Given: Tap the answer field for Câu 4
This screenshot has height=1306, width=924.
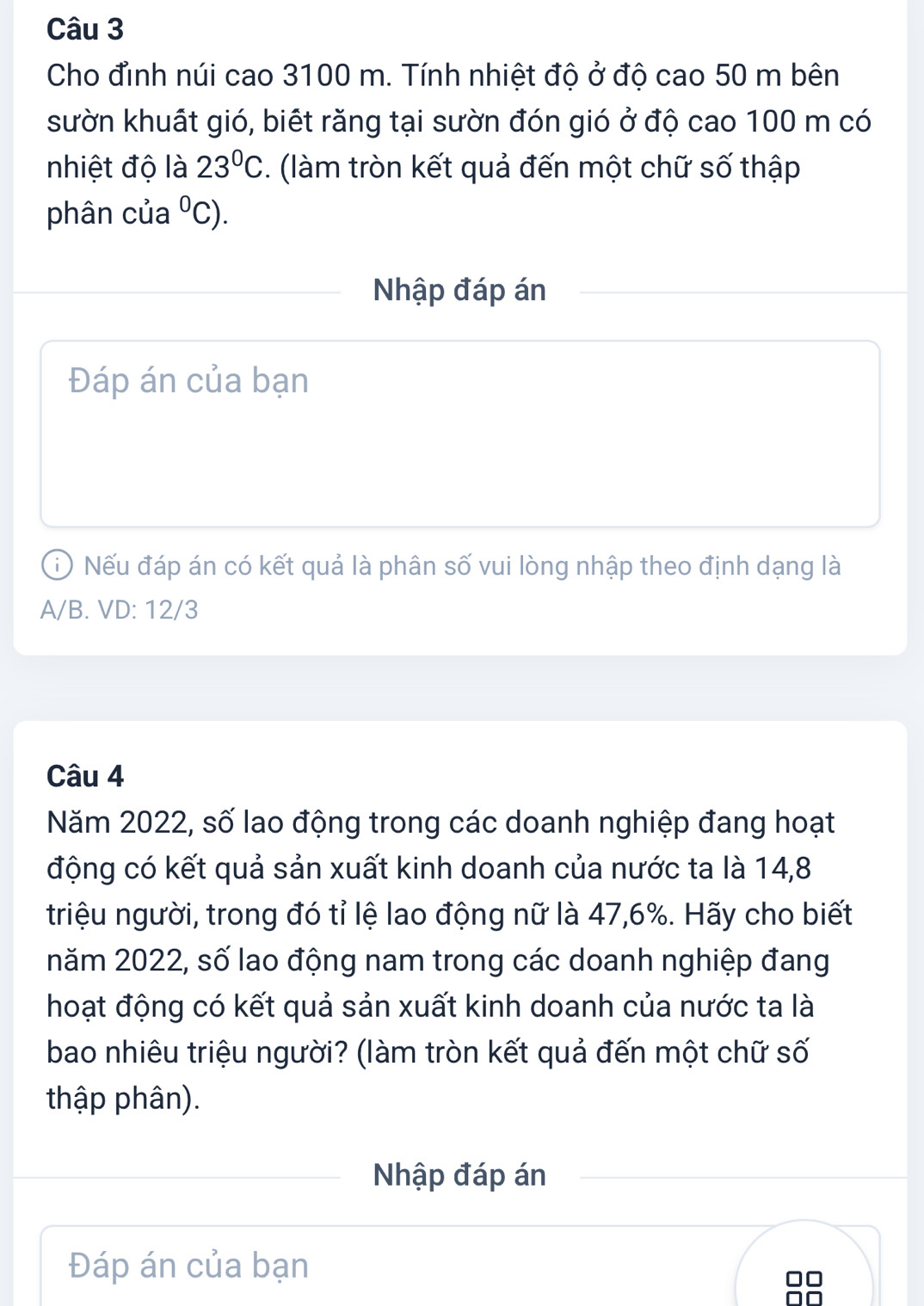Looking at the screenshot, I should pyautogui.click(x=379, y=1266).
